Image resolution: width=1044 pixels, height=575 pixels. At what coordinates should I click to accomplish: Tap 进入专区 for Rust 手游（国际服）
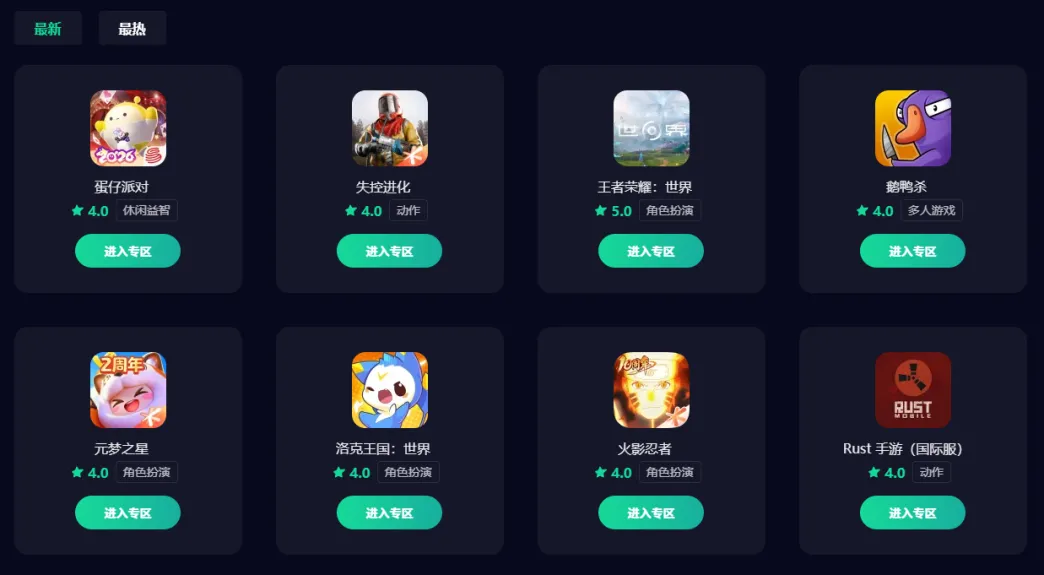(912, 512)
